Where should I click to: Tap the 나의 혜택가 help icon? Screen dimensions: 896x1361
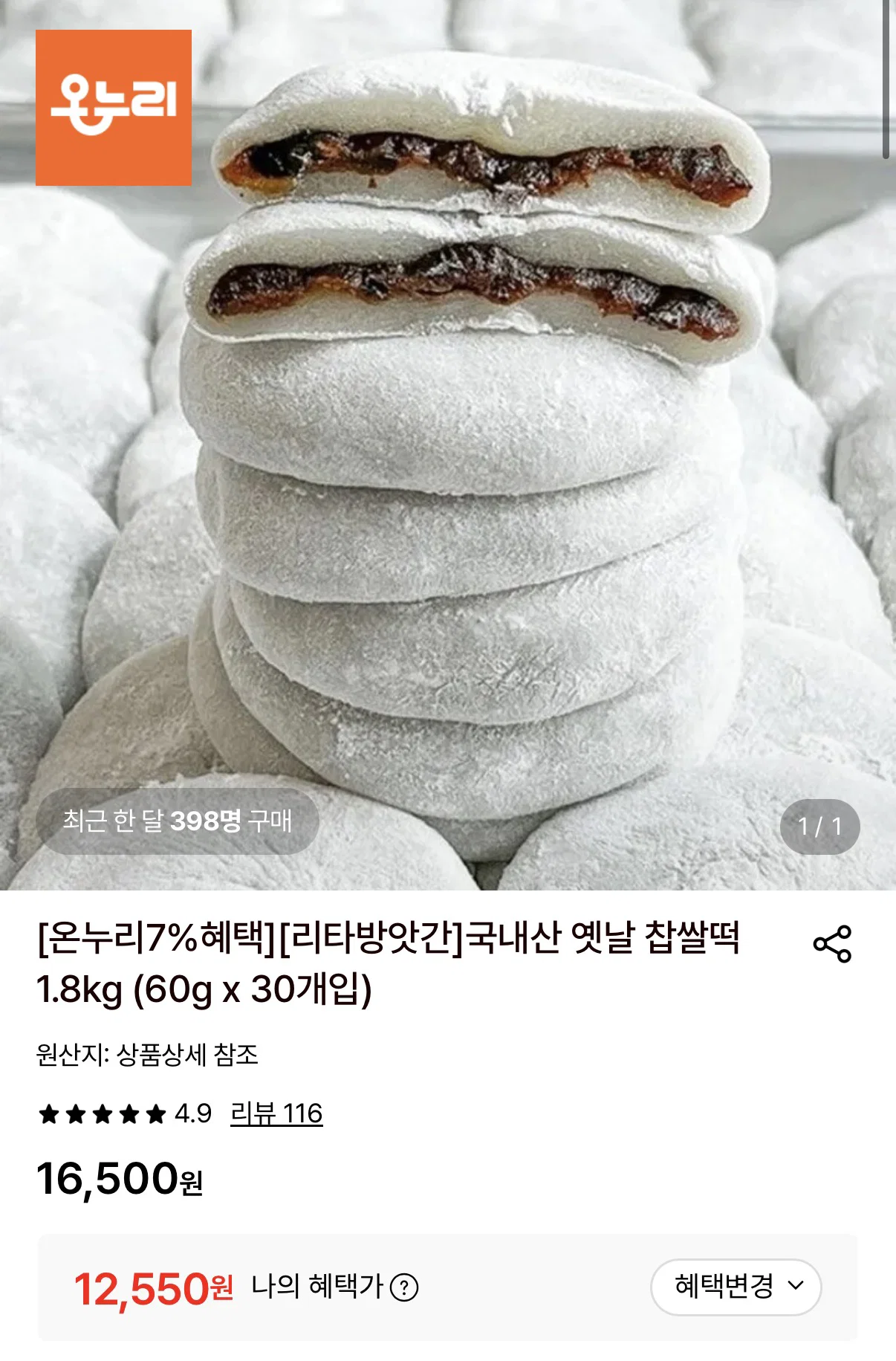[404, 1287]
